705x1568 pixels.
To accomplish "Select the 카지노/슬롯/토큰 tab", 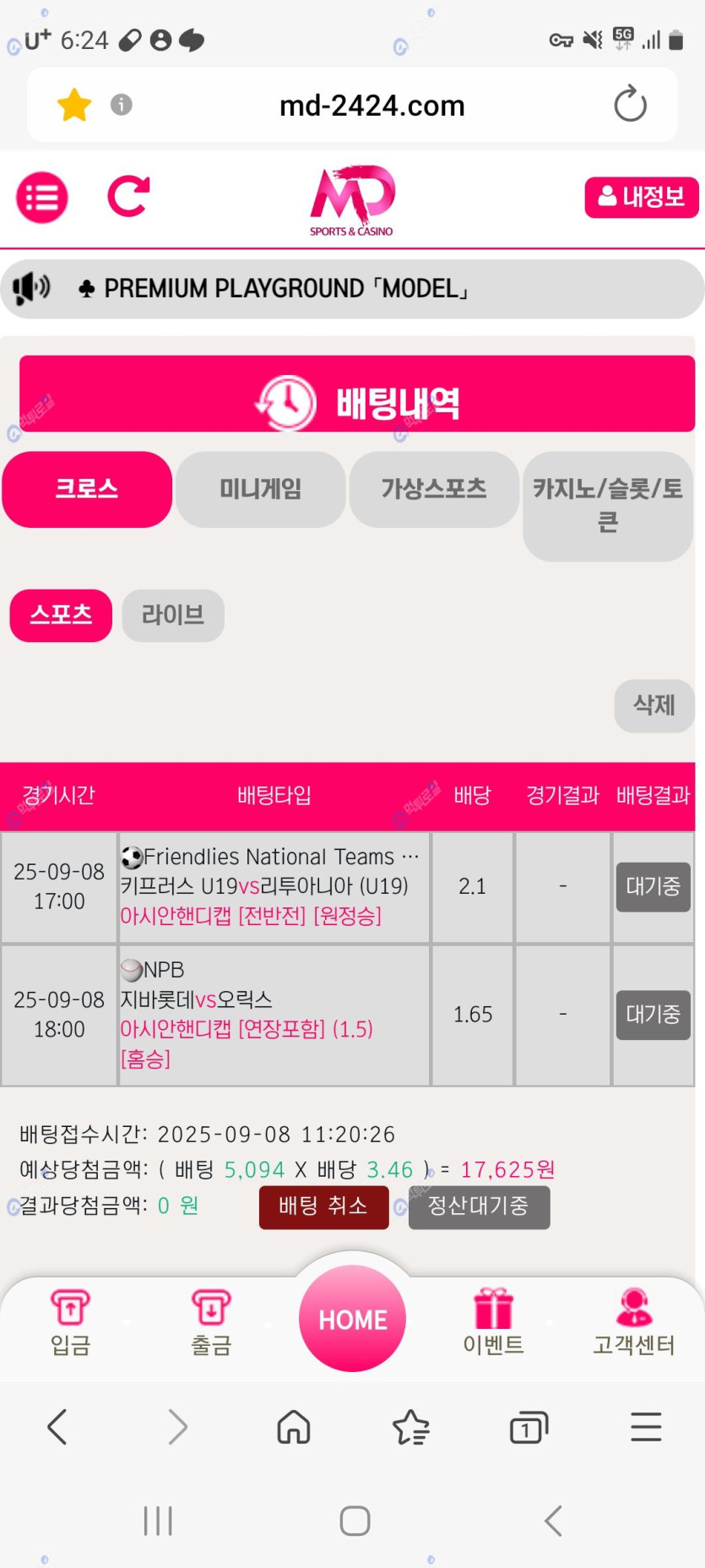I will (x=608, y=505).
